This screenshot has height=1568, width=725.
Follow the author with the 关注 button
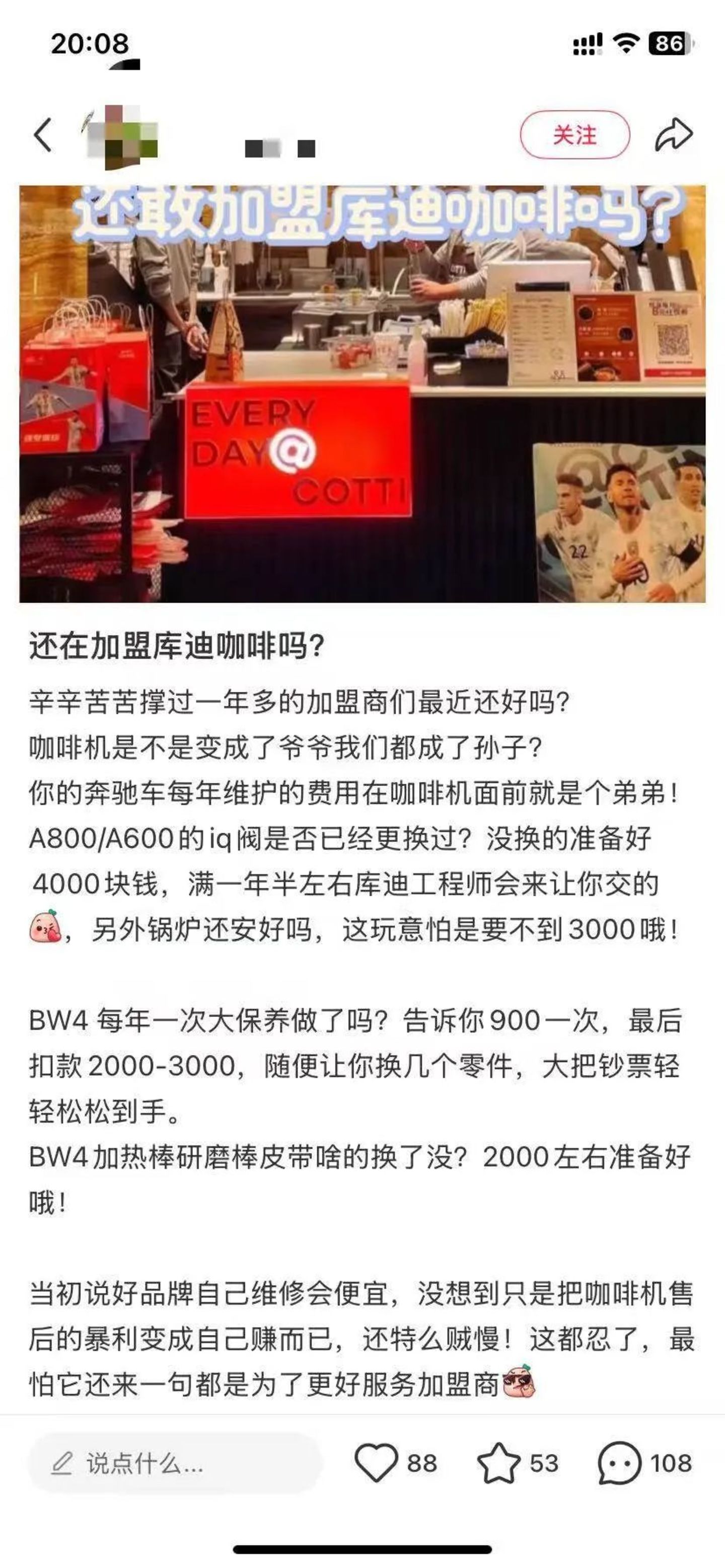pos(574,134)
